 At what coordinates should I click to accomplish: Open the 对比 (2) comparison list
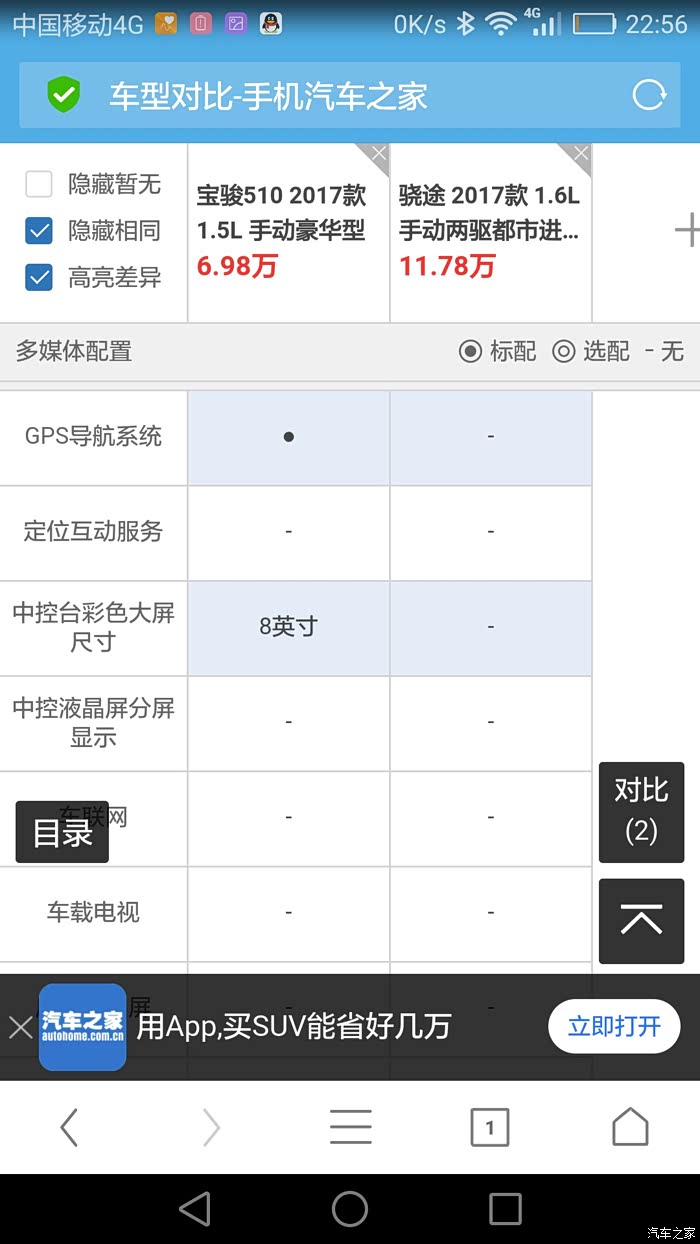click(x=641, y=812)
